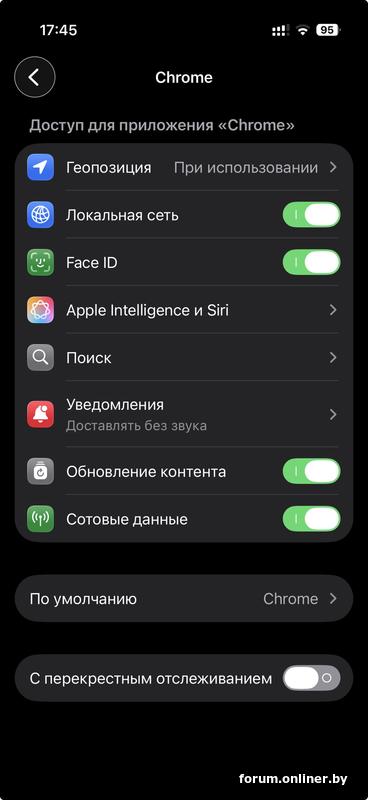Enable С перекрестным отслеживанием switch

coord(311,678)
